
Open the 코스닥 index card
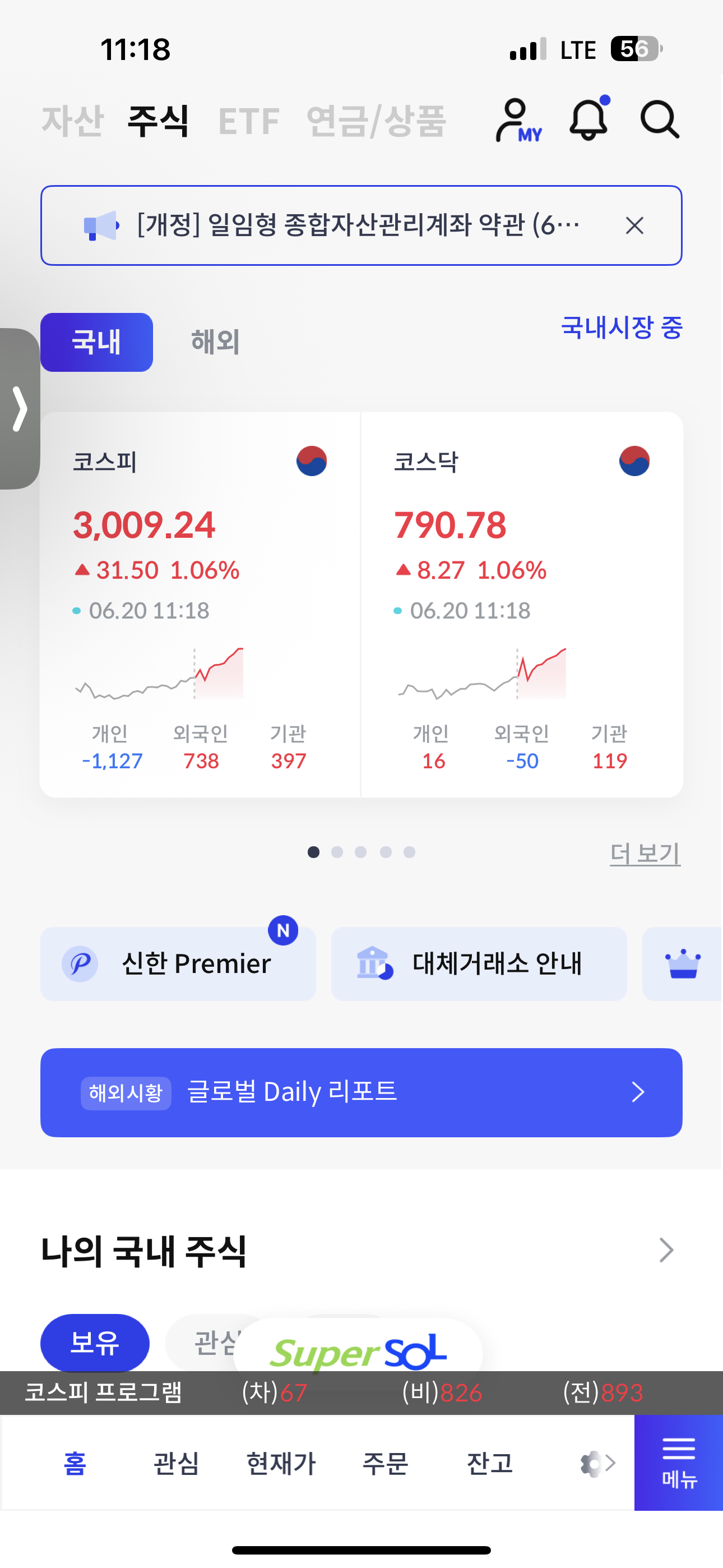[x=522, y=605]
